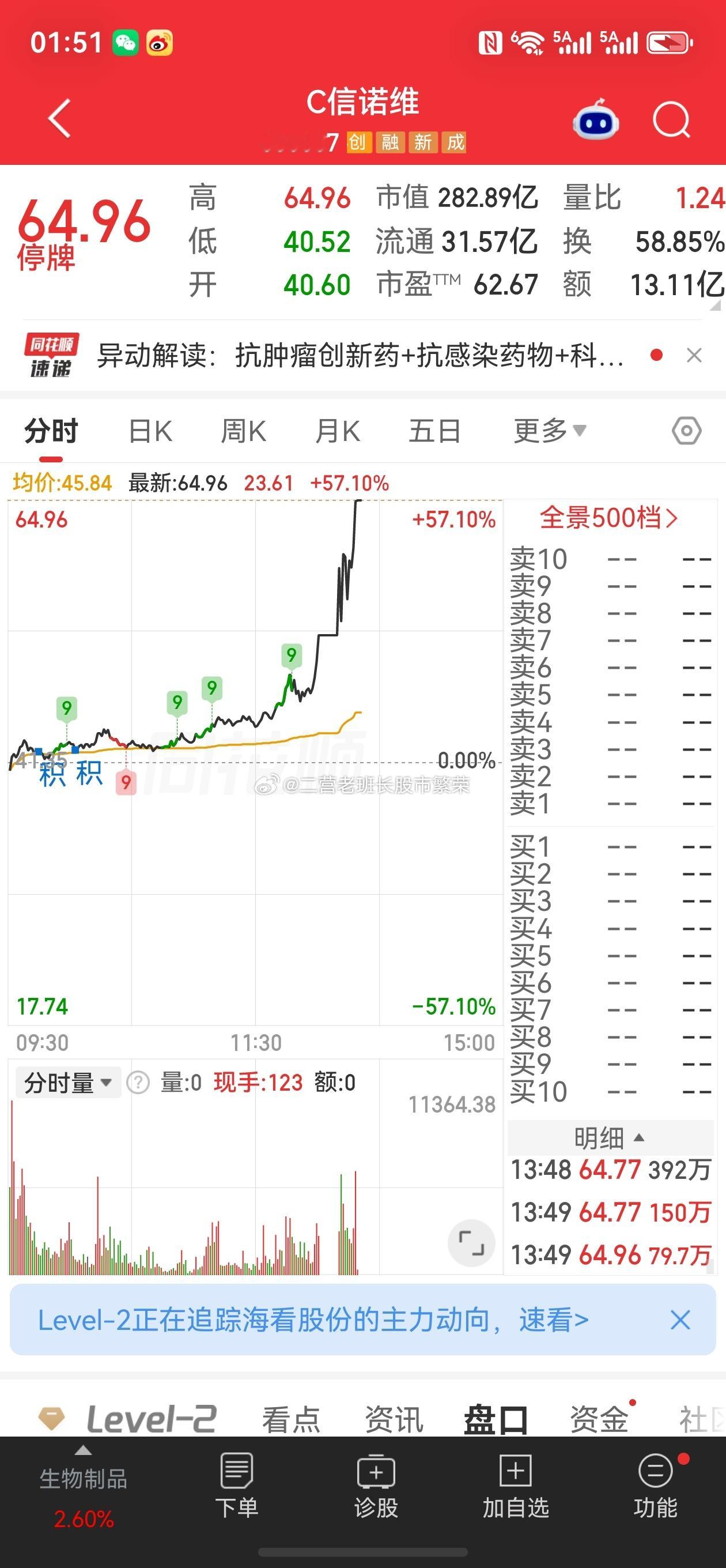Switch to the 日K chart tab
This screenshot has height=1568, width=726.
tap(150, 431)
